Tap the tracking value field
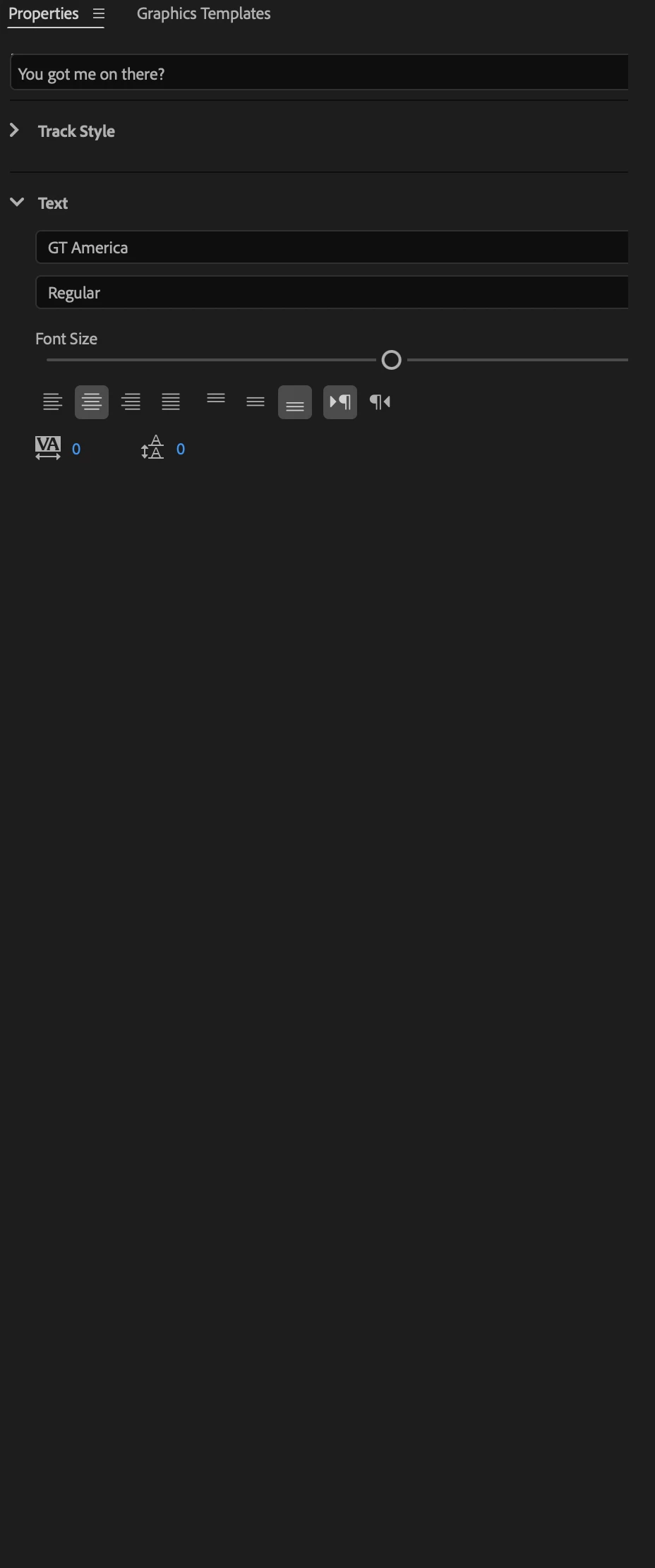The image size is (655, 1568). (x=76, y=450)
